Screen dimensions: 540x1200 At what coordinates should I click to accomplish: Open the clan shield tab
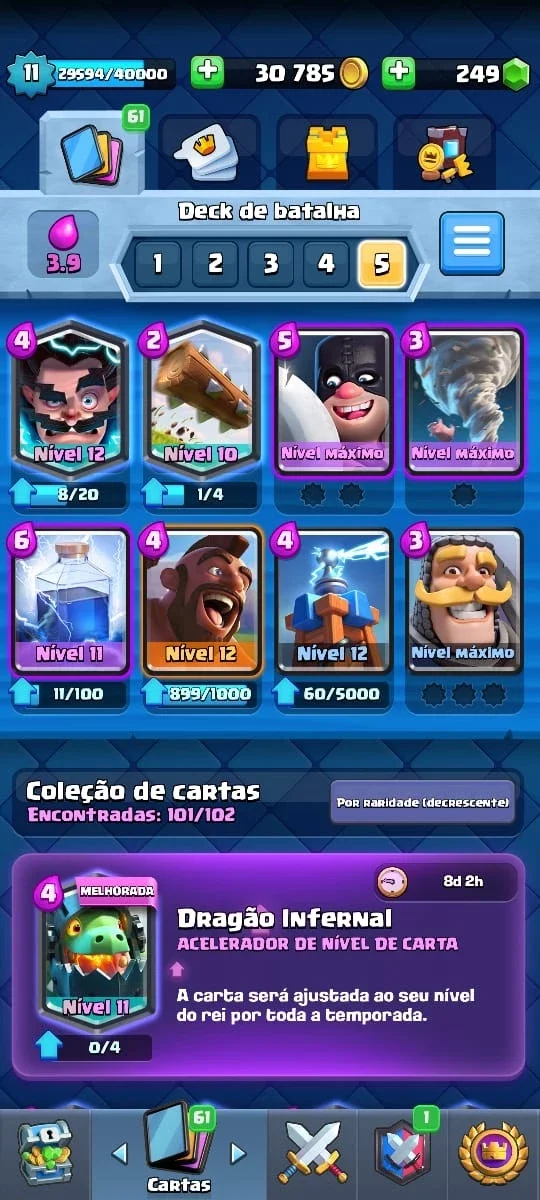tap(402, 1152)
